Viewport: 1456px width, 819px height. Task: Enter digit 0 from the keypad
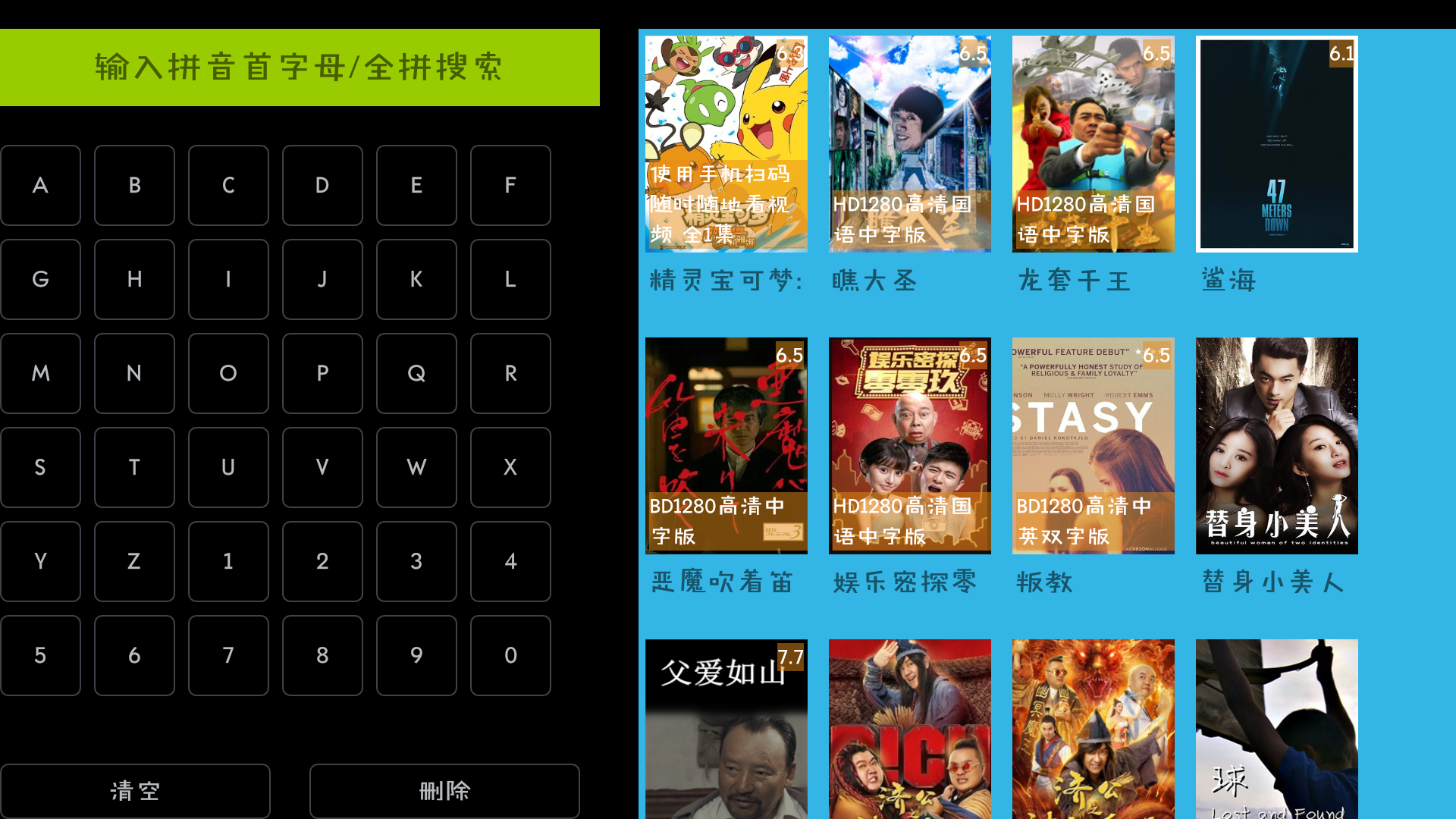[510, 655]
